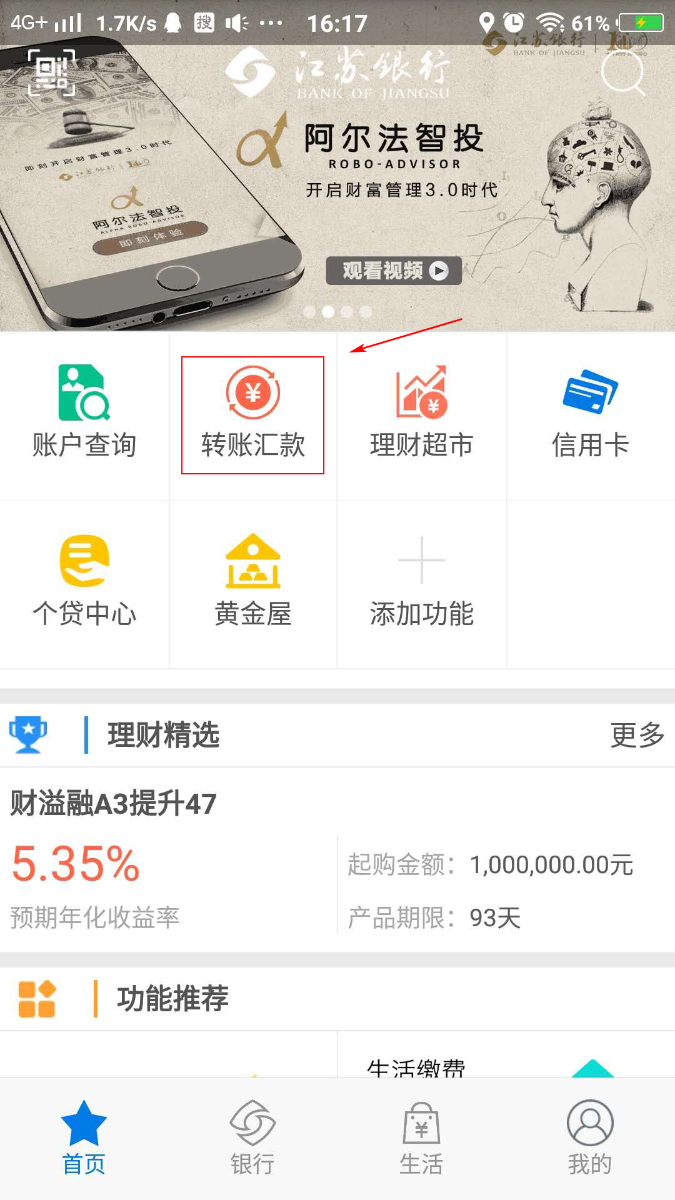The width and height of the screenshot is (675, 1200).
Task: Select the 首页 home tab
Action: click(84, 1138)
